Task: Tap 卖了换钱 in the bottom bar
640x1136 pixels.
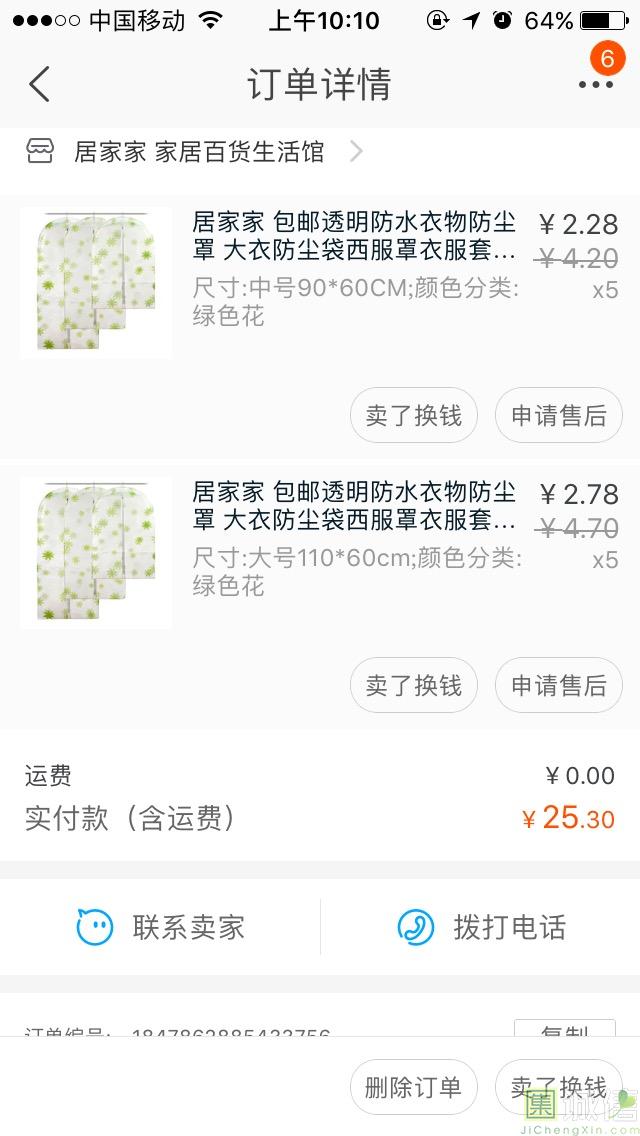Action: pos(559,1087)
